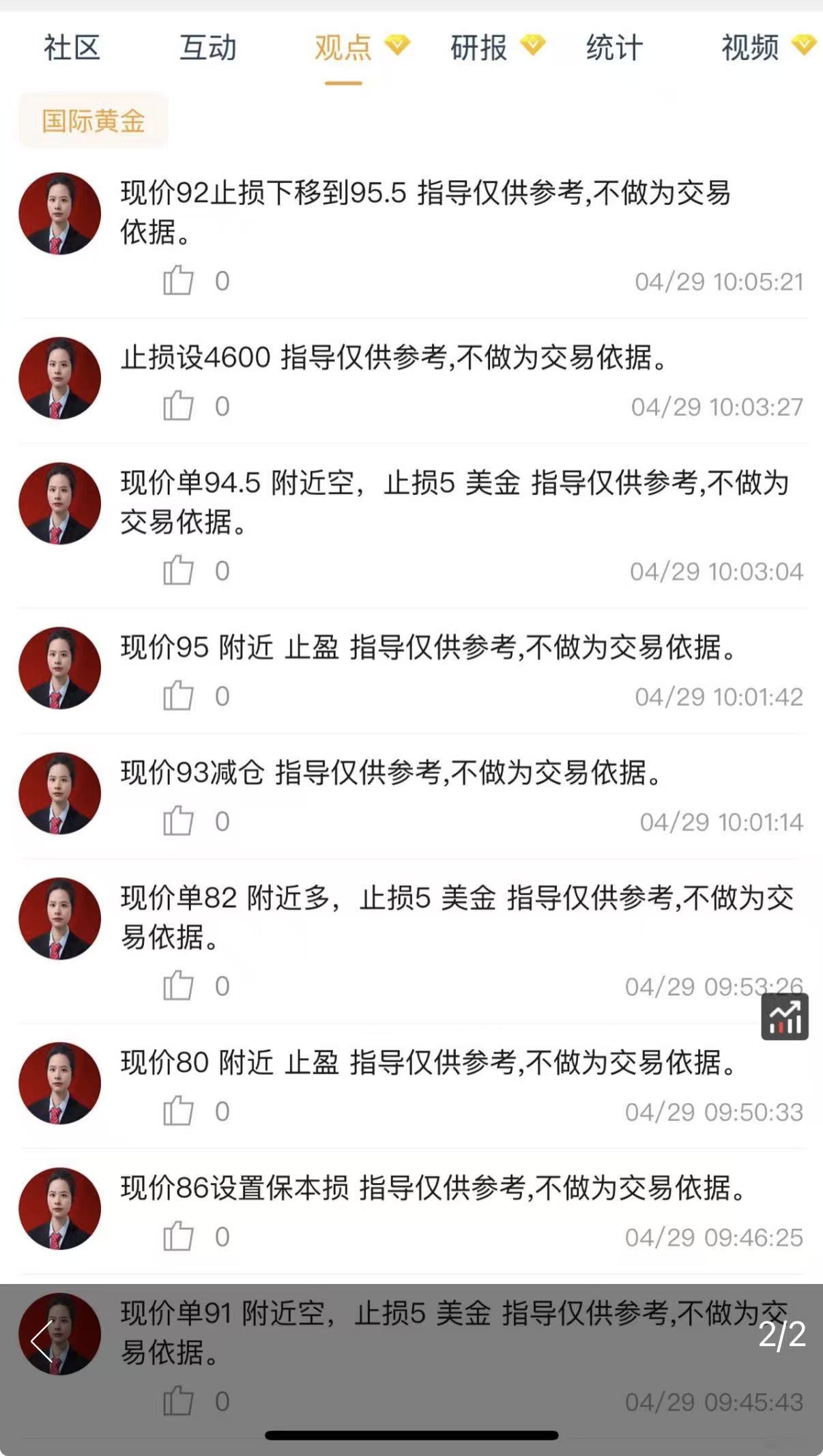Like the 现价80 附近 止盈 post
The image size is (823, 1456).
coord(178,1111)
